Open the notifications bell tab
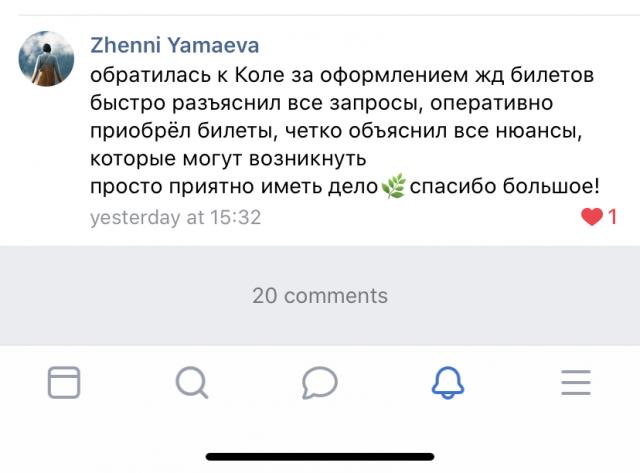The width and height of the screenshot is (640, 473). click(x=448, y=382)
